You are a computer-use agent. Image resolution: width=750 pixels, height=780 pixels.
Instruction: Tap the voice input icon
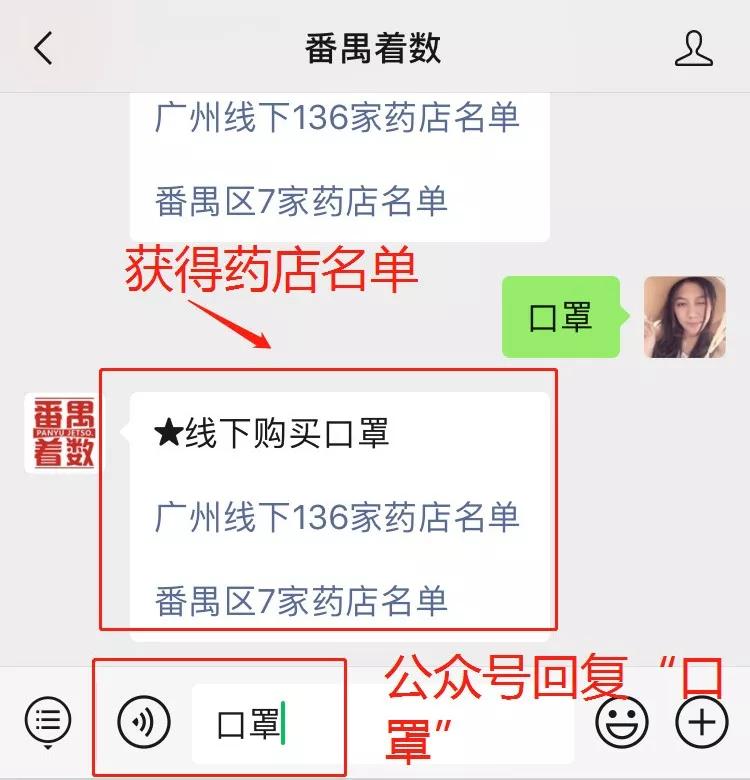(140, 717)
